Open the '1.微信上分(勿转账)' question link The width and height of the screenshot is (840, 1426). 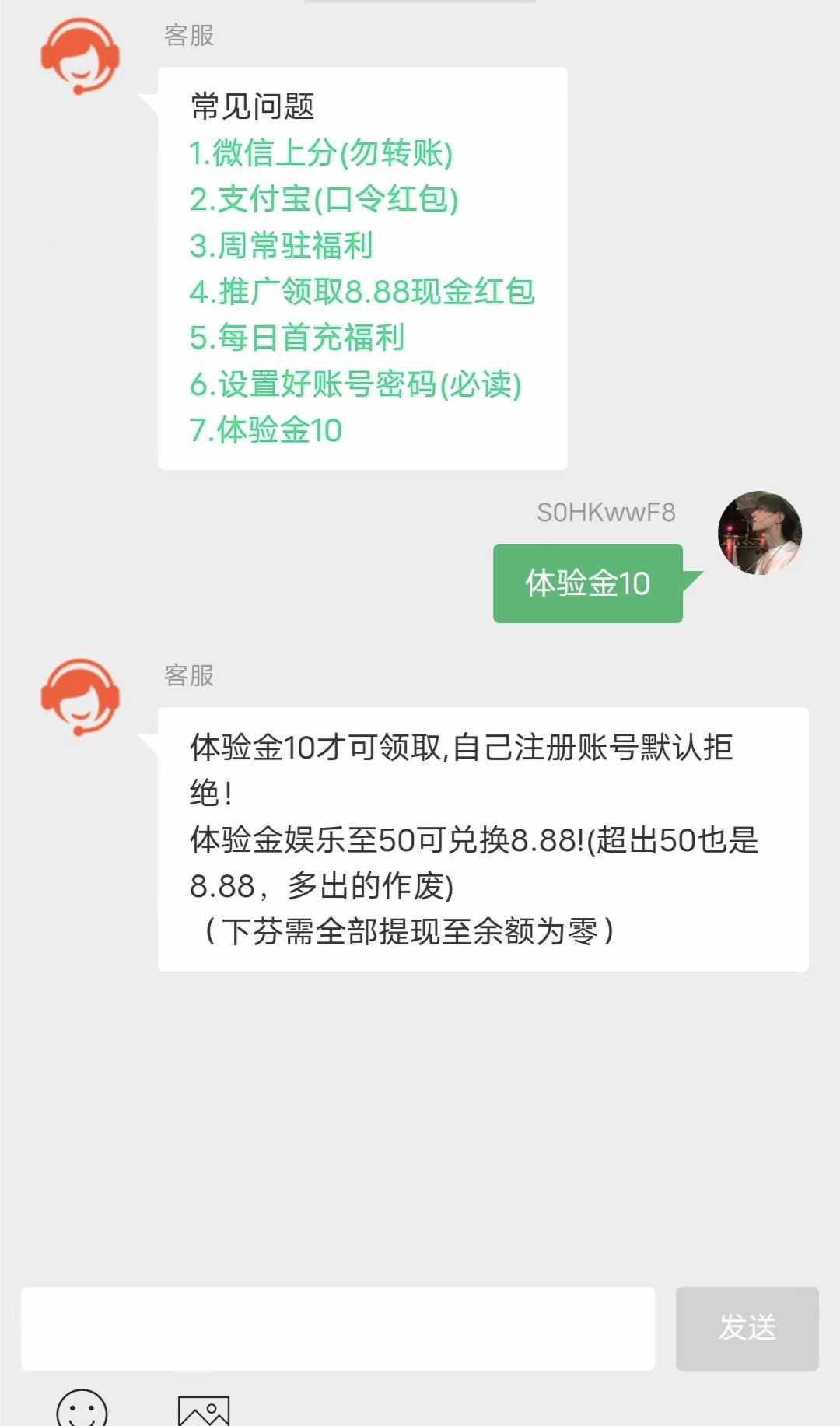click(320, 153)
